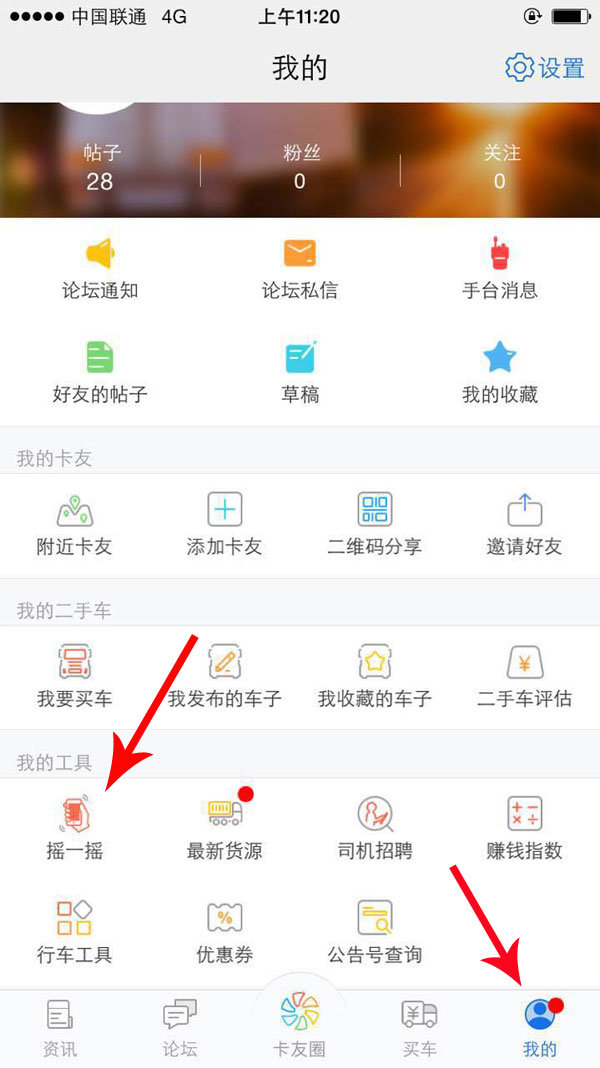The width and height of the screenshot is (600, 1068).
Task: Open 草稿 drafts
Action: (300, 373)
